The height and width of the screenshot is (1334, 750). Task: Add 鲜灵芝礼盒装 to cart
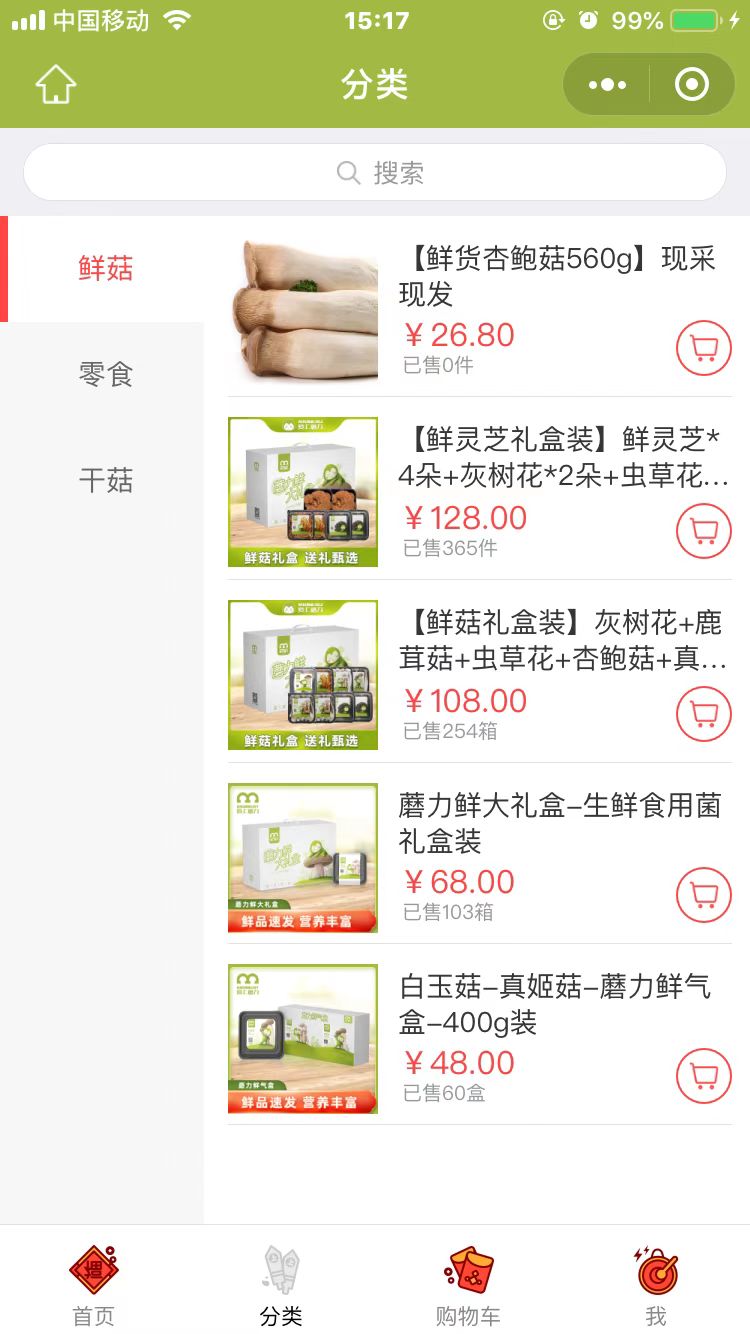coord(704,531)
